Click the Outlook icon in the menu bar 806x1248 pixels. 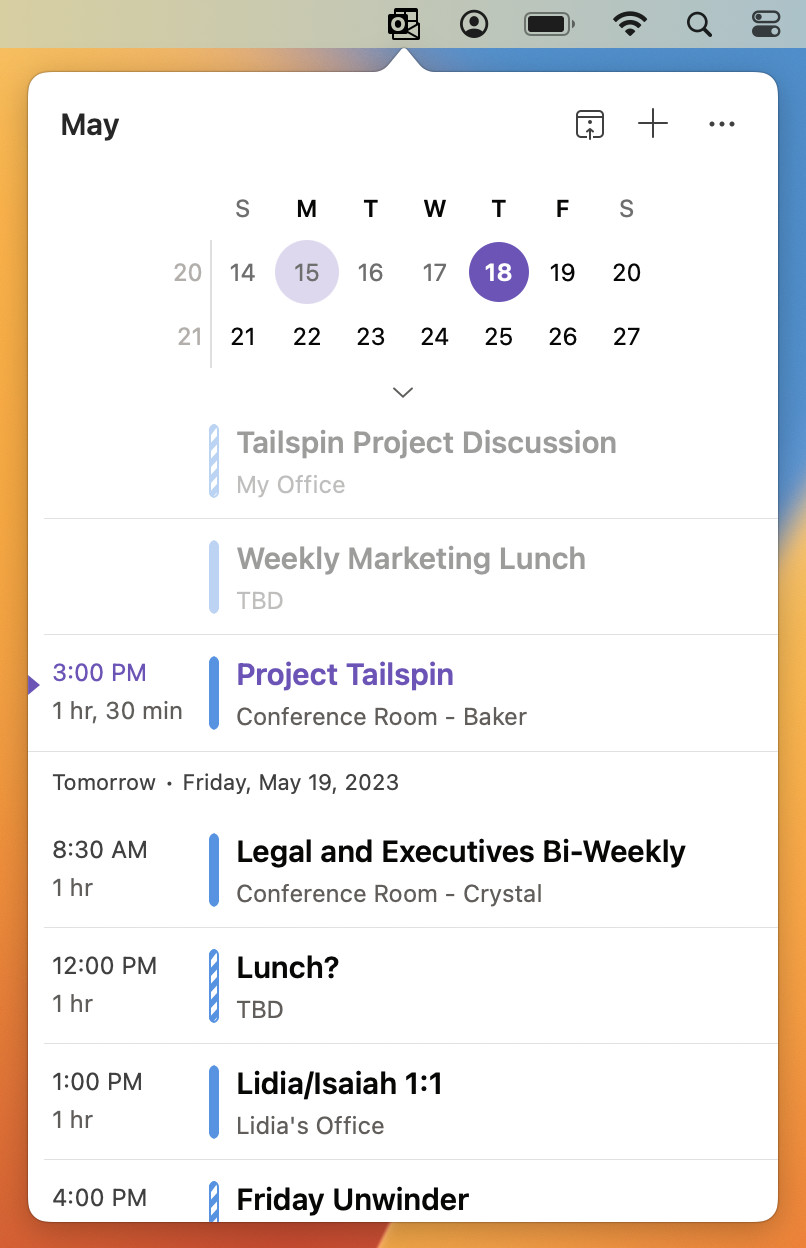tap(404, 24)
